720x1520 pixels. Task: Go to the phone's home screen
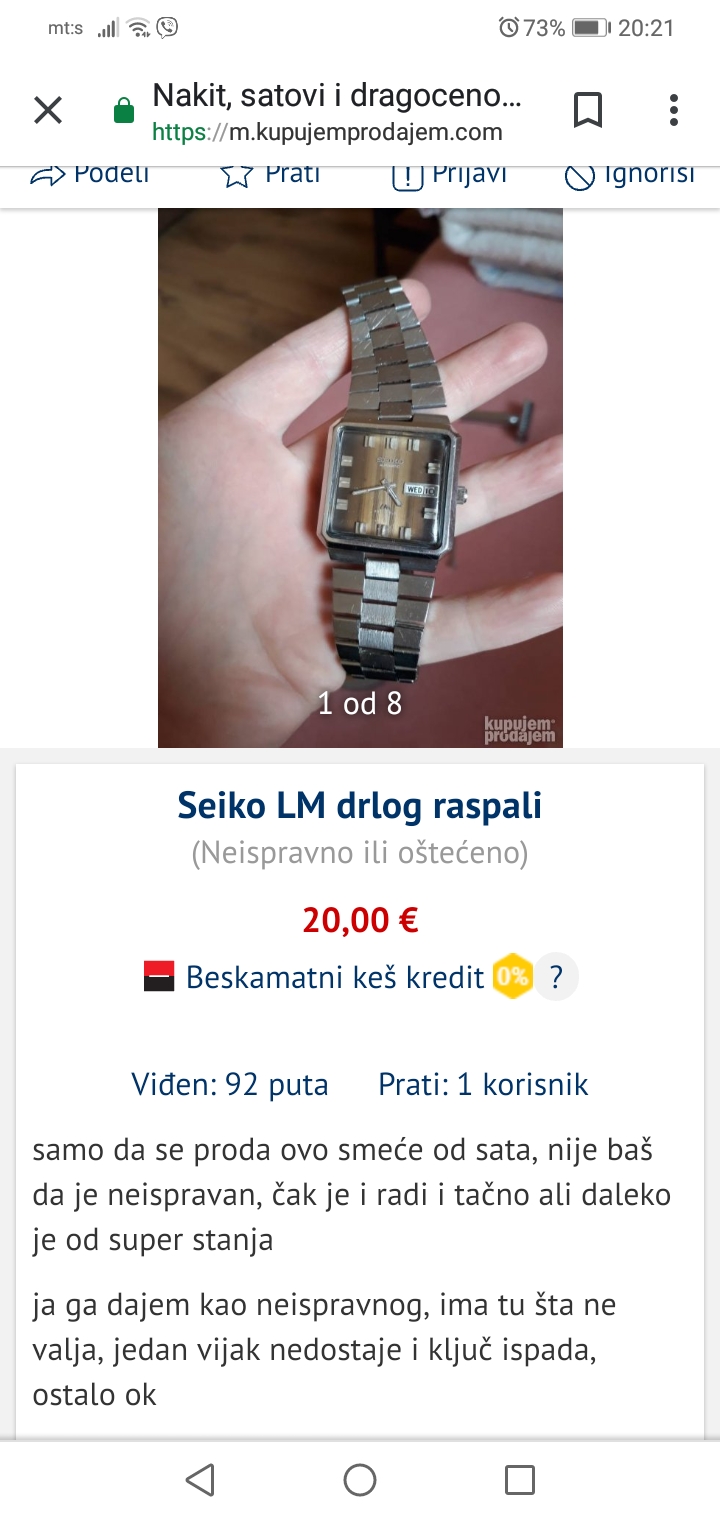(x=360, y=1479)
